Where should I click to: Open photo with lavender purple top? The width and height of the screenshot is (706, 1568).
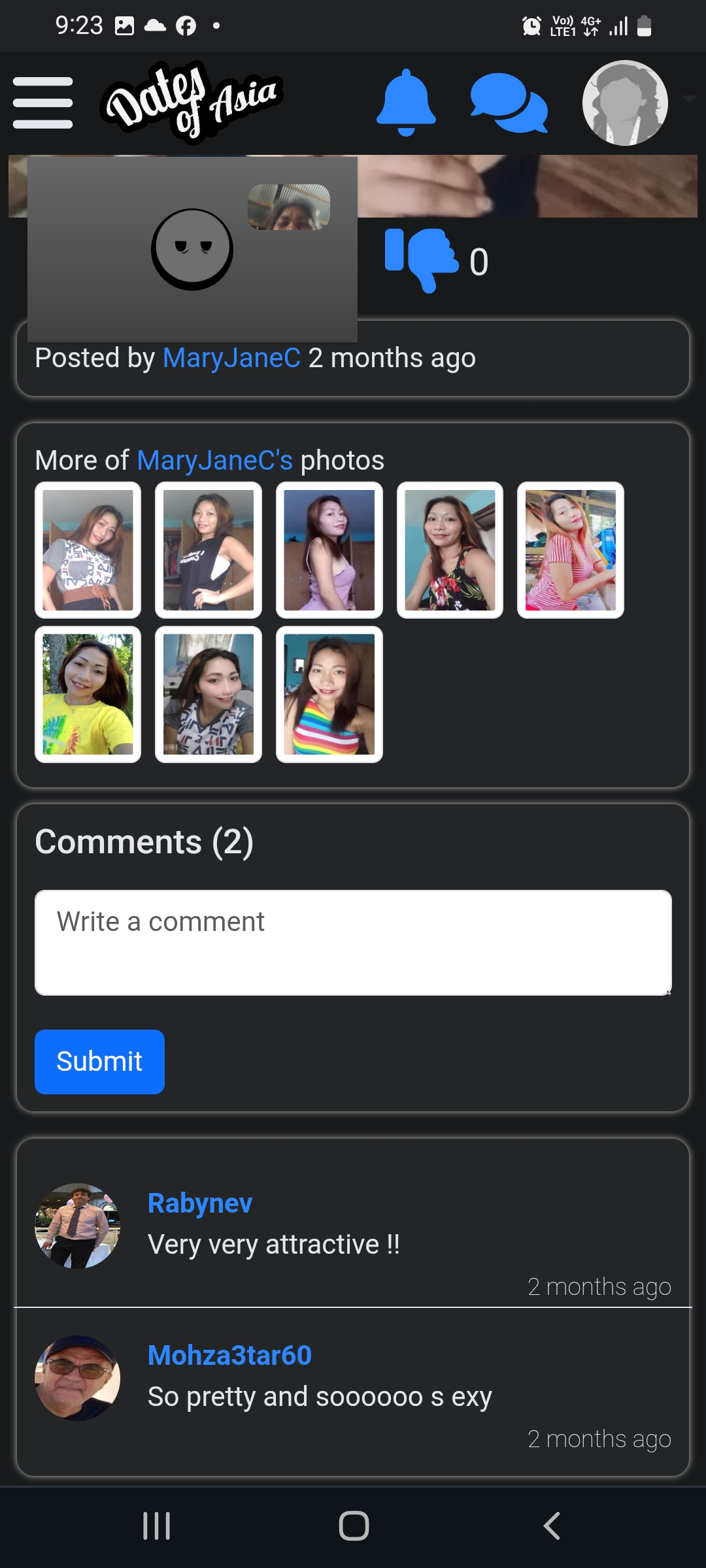(x=329, y=550)
